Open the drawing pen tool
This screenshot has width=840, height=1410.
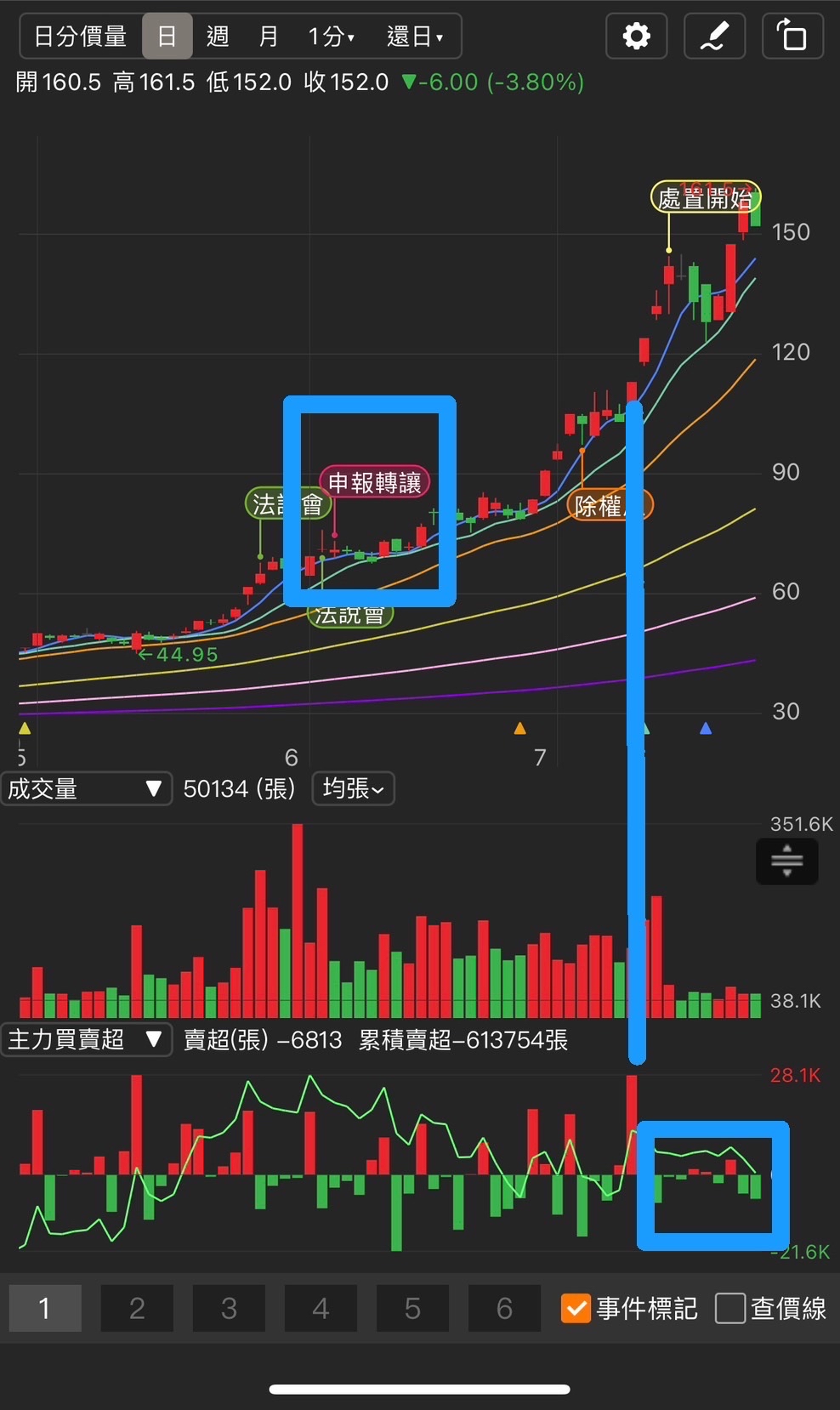[x=714, y=37]
